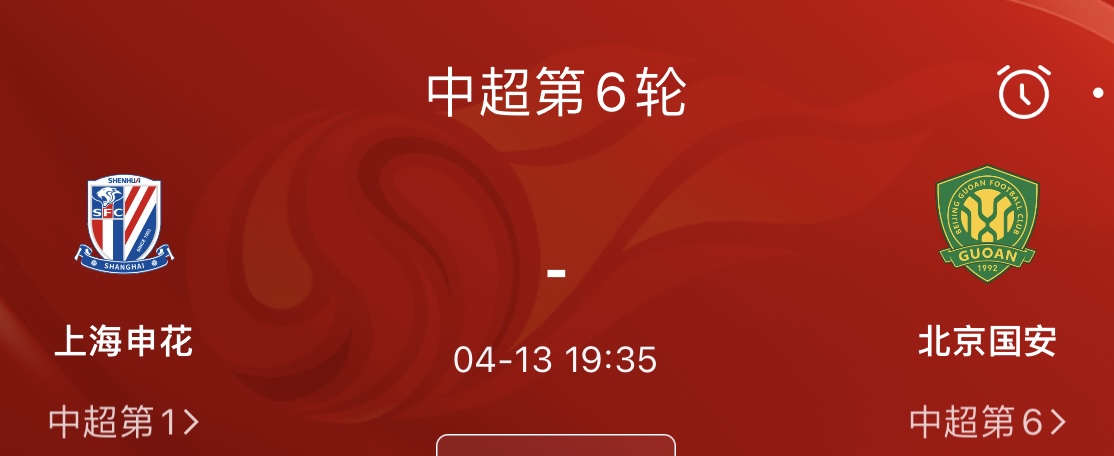
Task: Open the 中超第1 ranking link under 上海申花
Action: (124, 422)
